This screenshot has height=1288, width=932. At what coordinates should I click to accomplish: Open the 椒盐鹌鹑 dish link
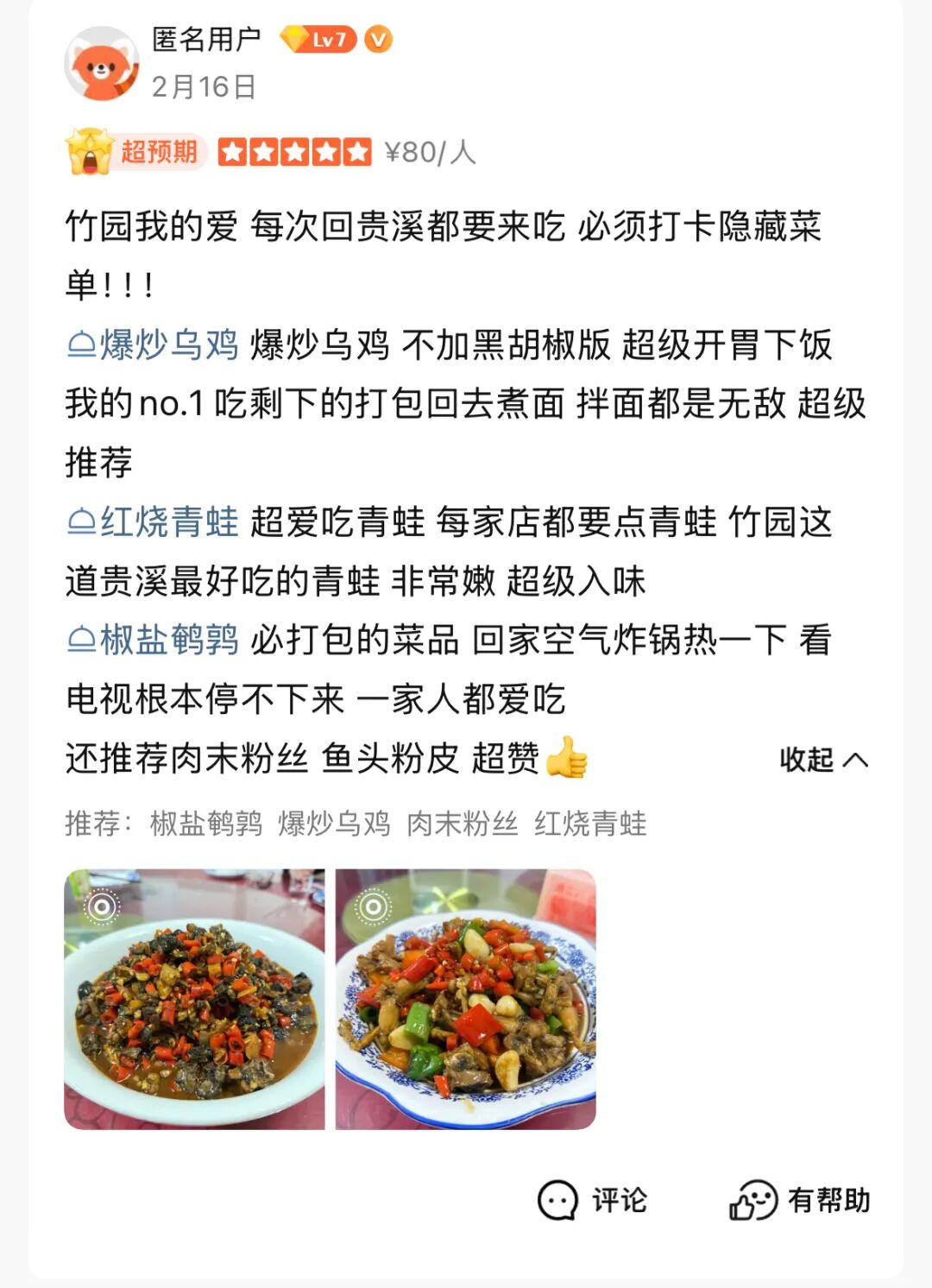pyautogui.click(x=154, y=641)
